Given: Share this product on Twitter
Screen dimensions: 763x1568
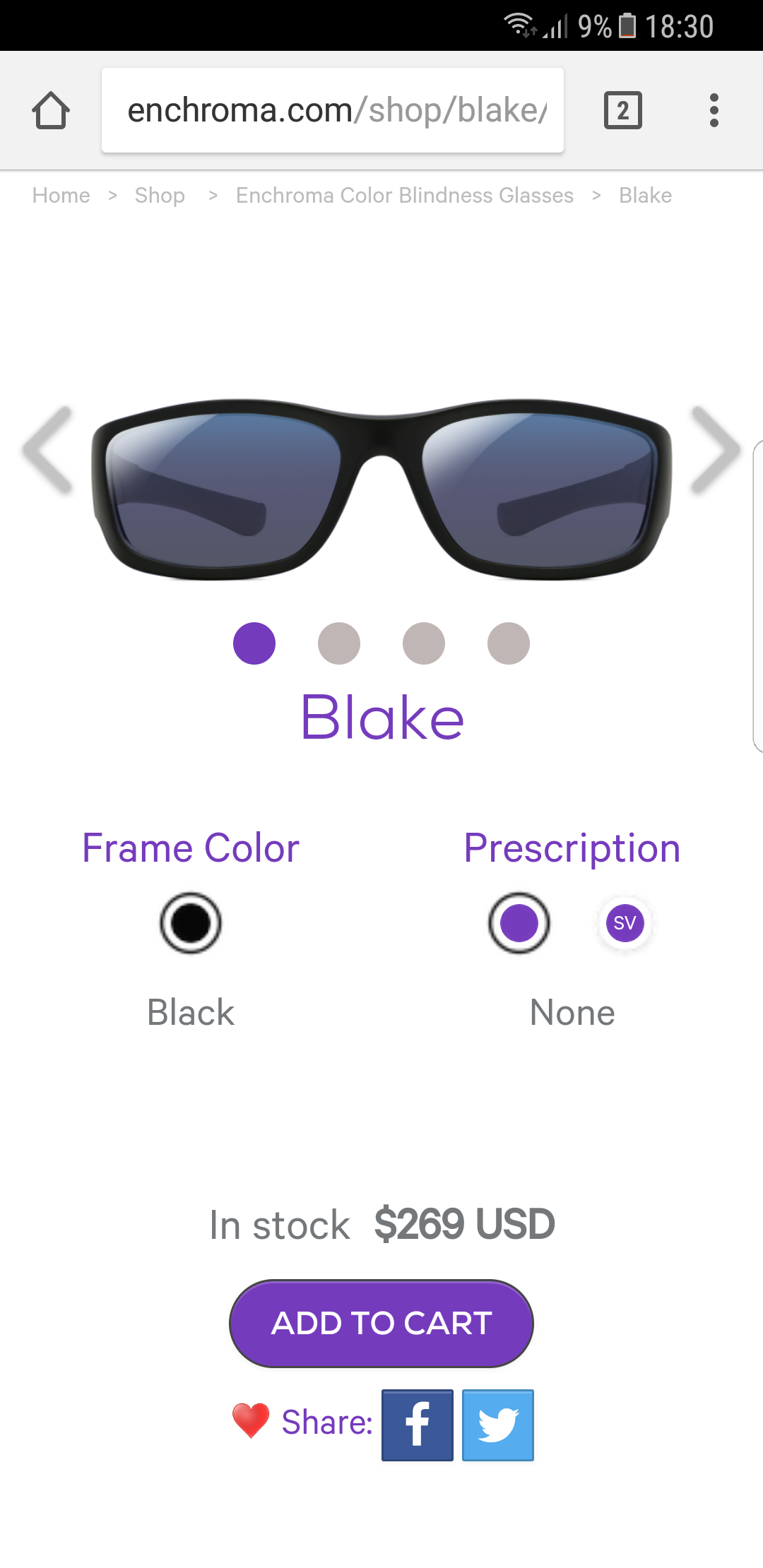Looking at the screenshot, I should pyautogui.click(x=498, y=1425).
